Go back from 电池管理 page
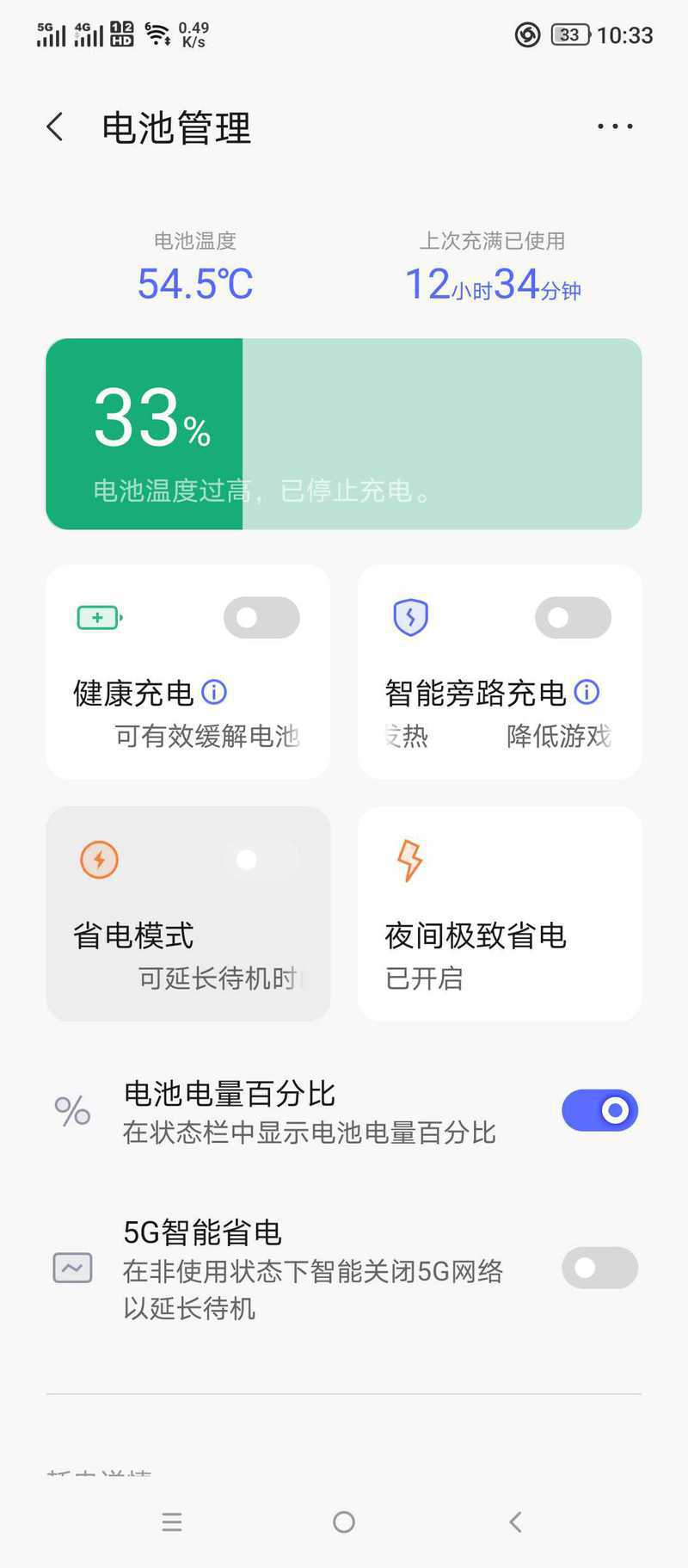Viewport: 688px width, 1568px height. pyautogui.click(x=55, y=127)
